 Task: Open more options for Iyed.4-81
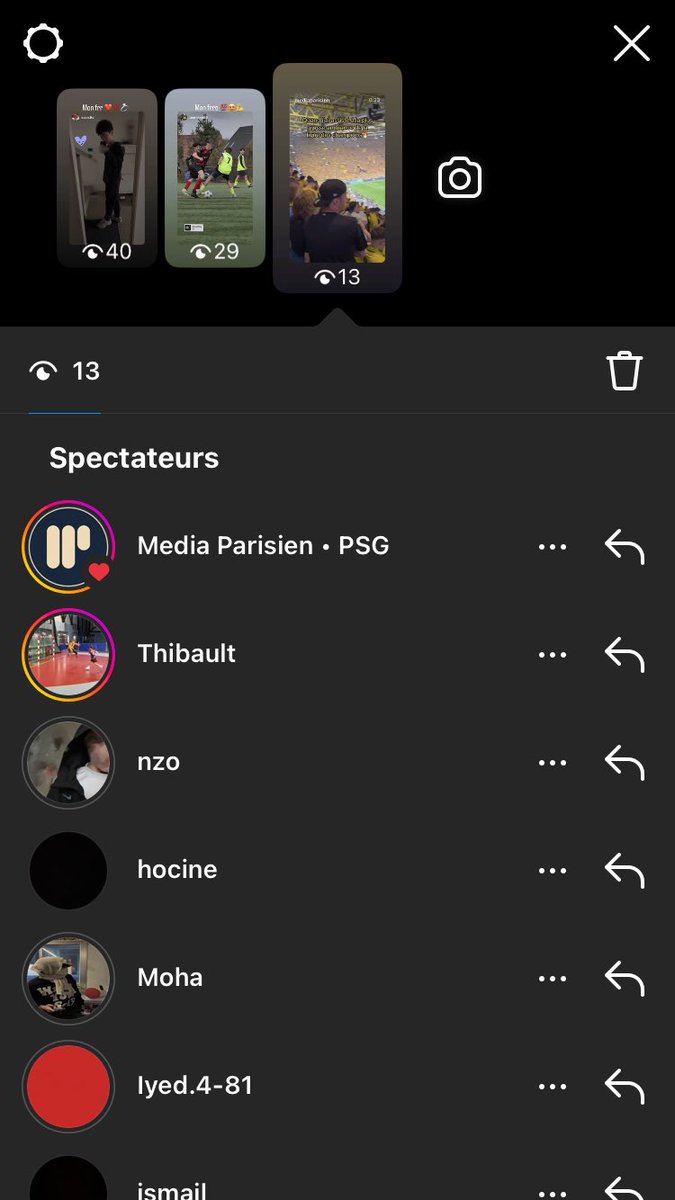552,1086
